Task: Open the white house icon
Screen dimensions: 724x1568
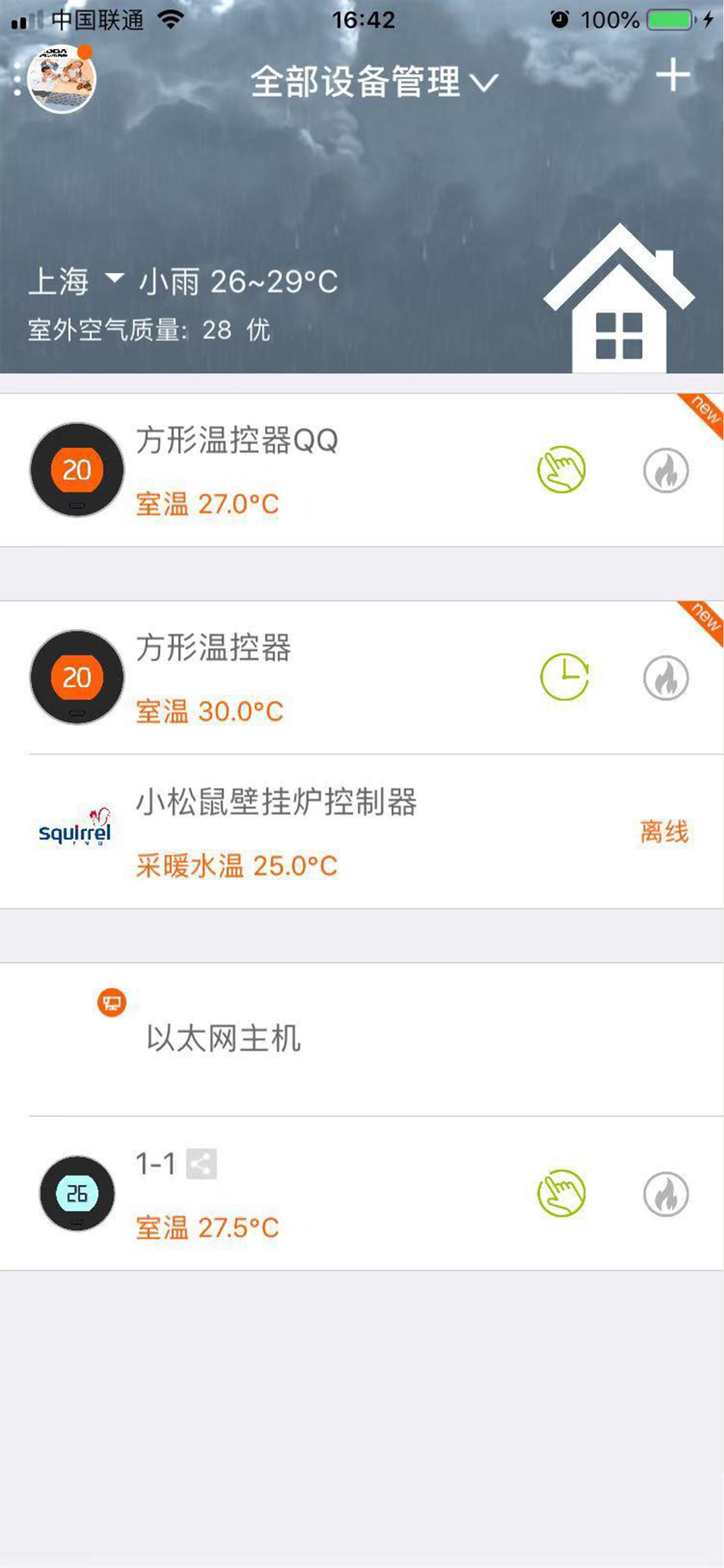Action: pos(618,298)
